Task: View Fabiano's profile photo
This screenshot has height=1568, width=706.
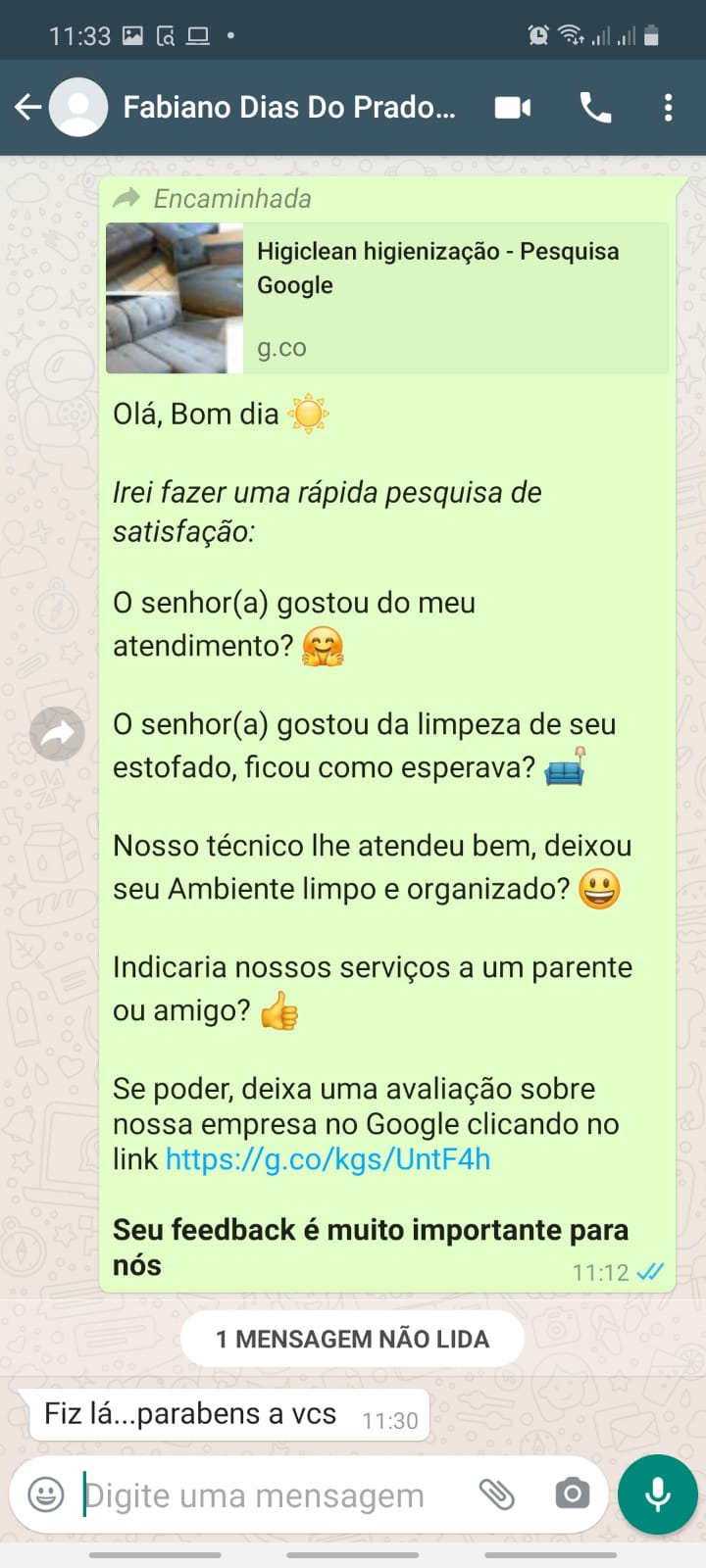Action: [78, 107]
